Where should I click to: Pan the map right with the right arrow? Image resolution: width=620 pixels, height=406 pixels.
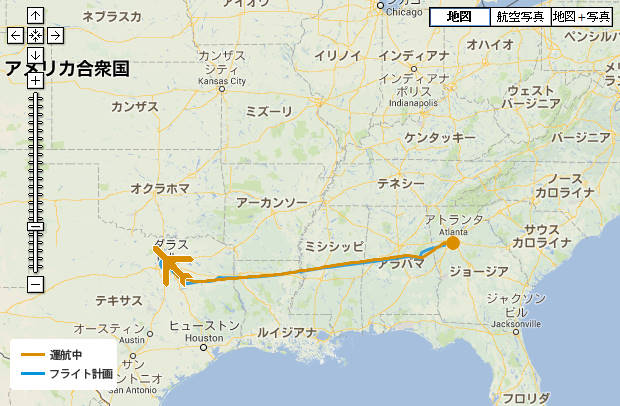(x=56, y=35)
